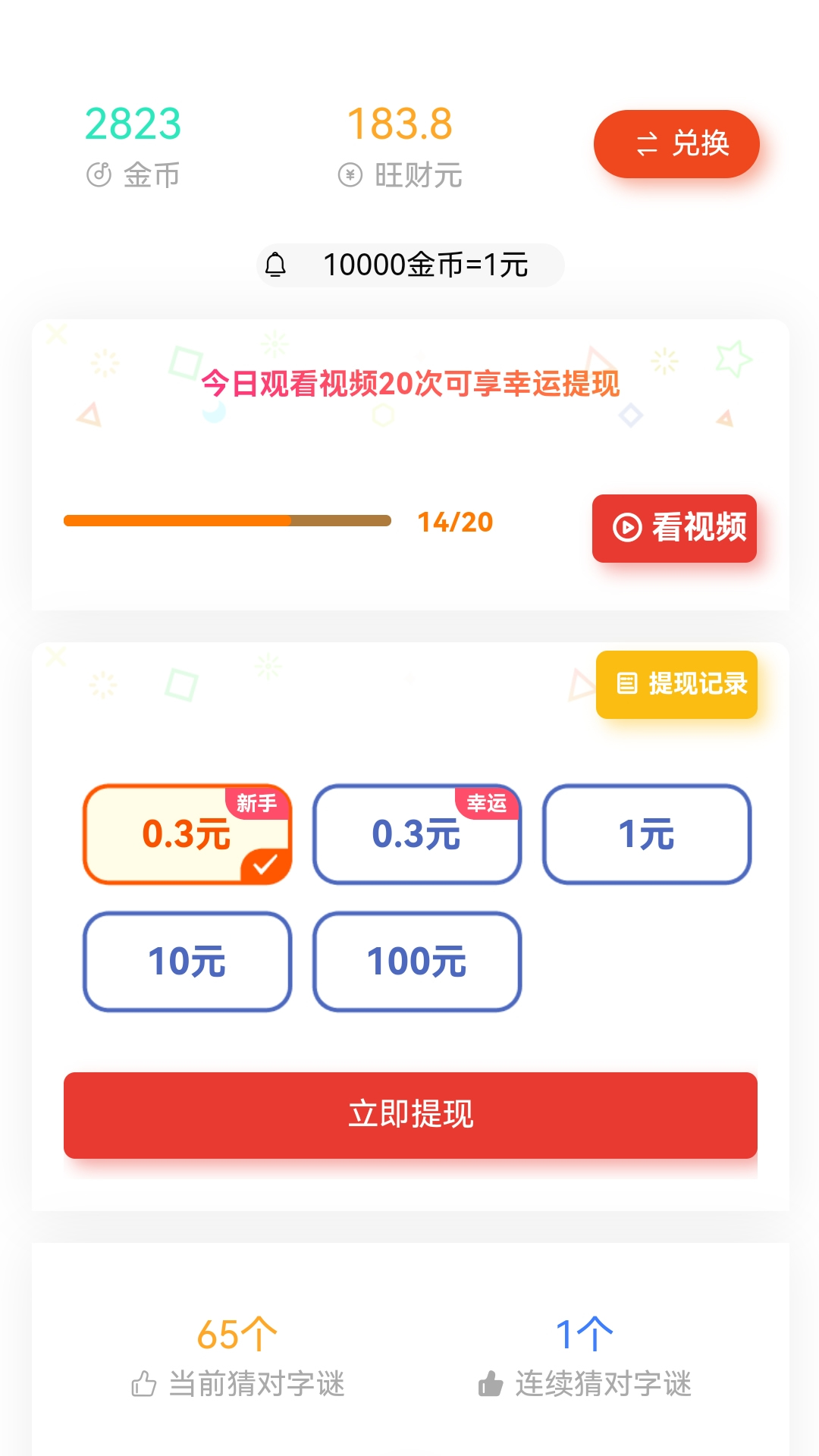This screenshot has width=819, height=1456.
Task: Select the 1元 withdrawal amount
Action: coord(645,834)
